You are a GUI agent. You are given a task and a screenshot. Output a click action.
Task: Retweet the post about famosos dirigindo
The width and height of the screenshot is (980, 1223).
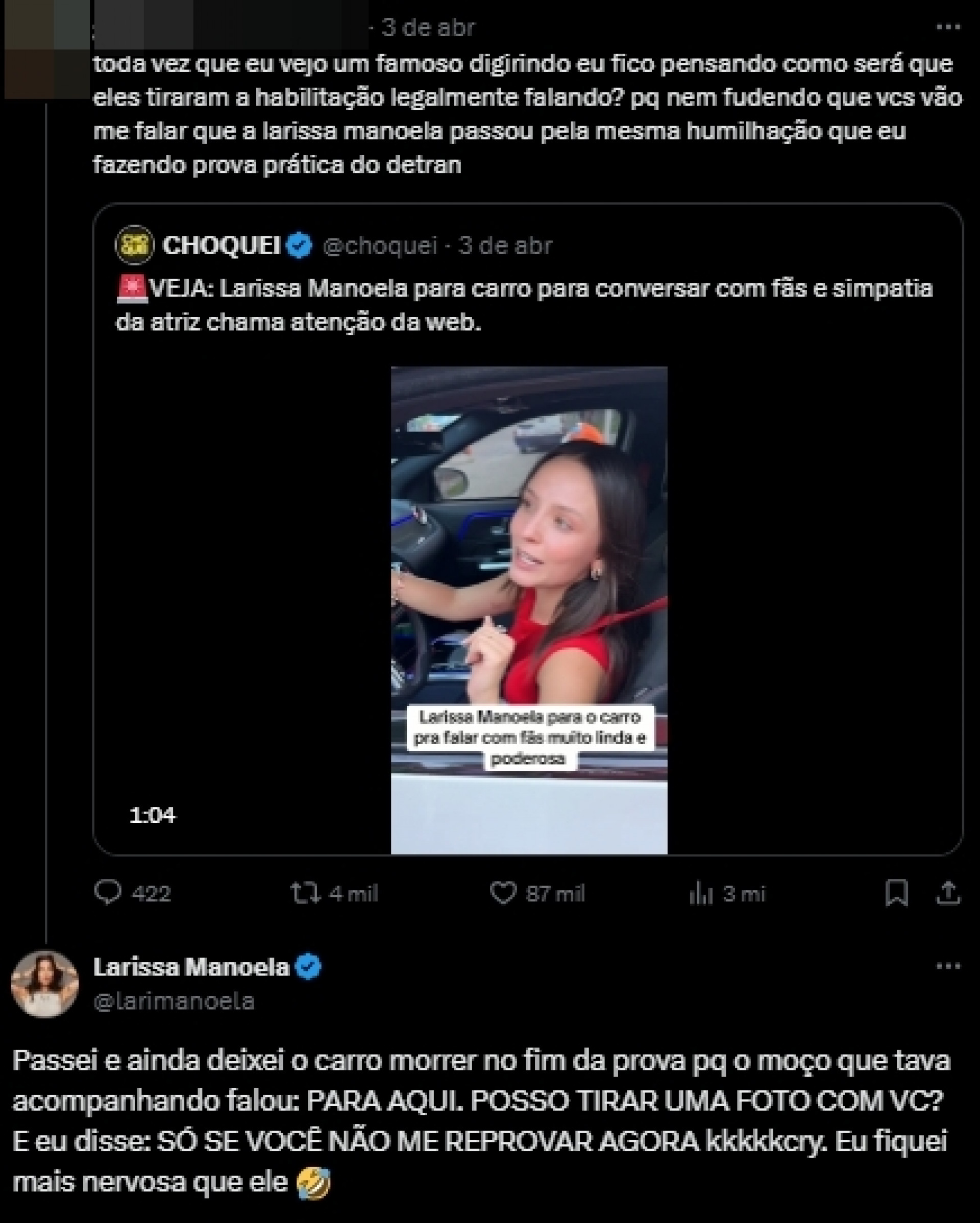coord(306,893)
